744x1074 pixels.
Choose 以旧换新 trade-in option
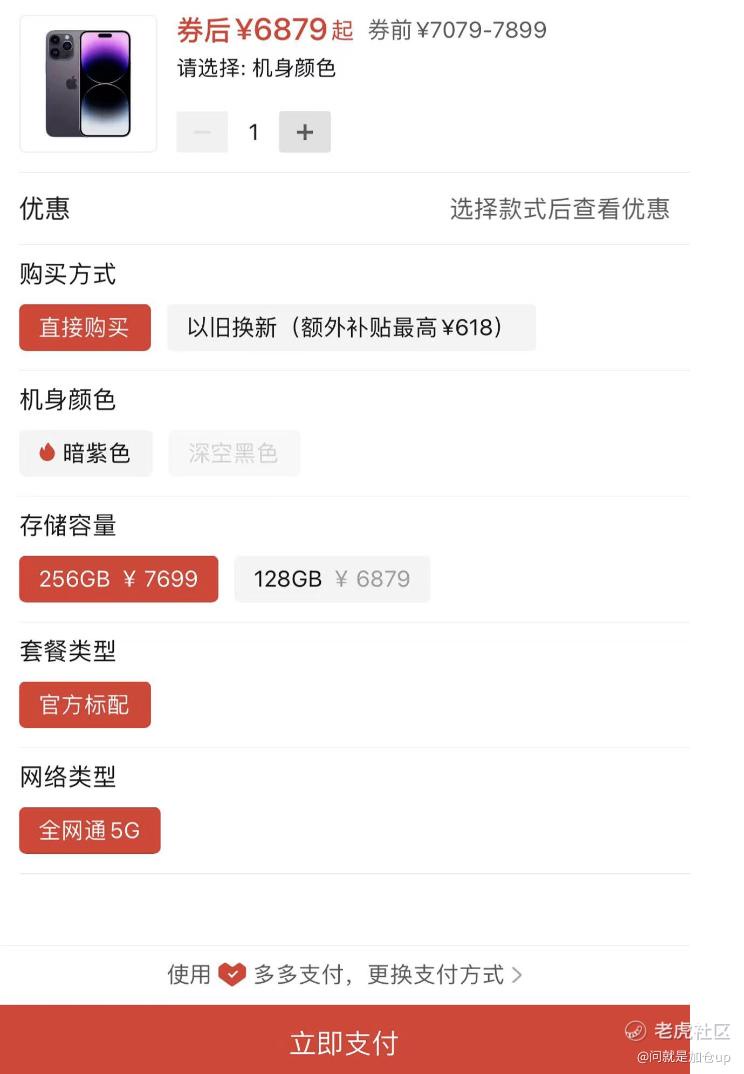tap(351, 328)
